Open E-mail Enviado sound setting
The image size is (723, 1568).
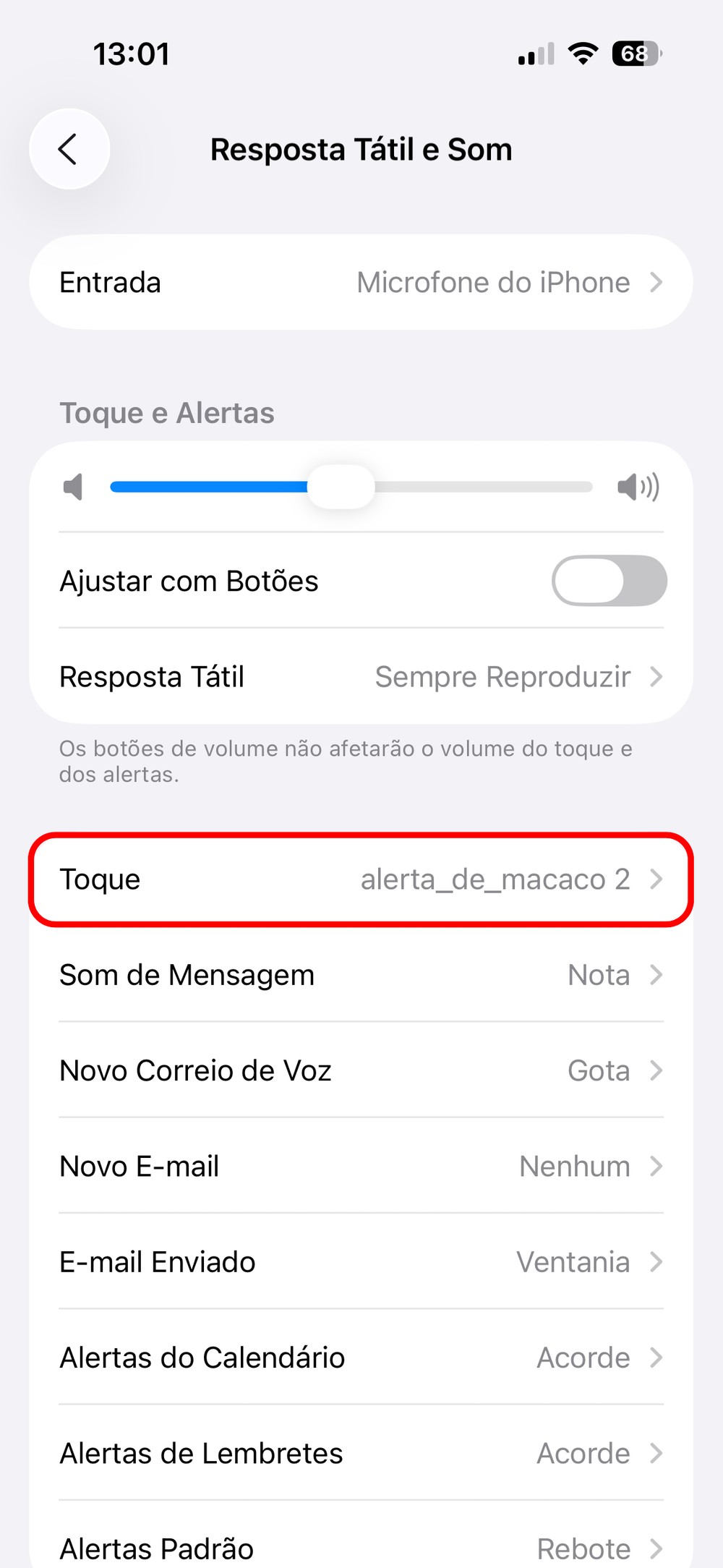point(361,1262)
